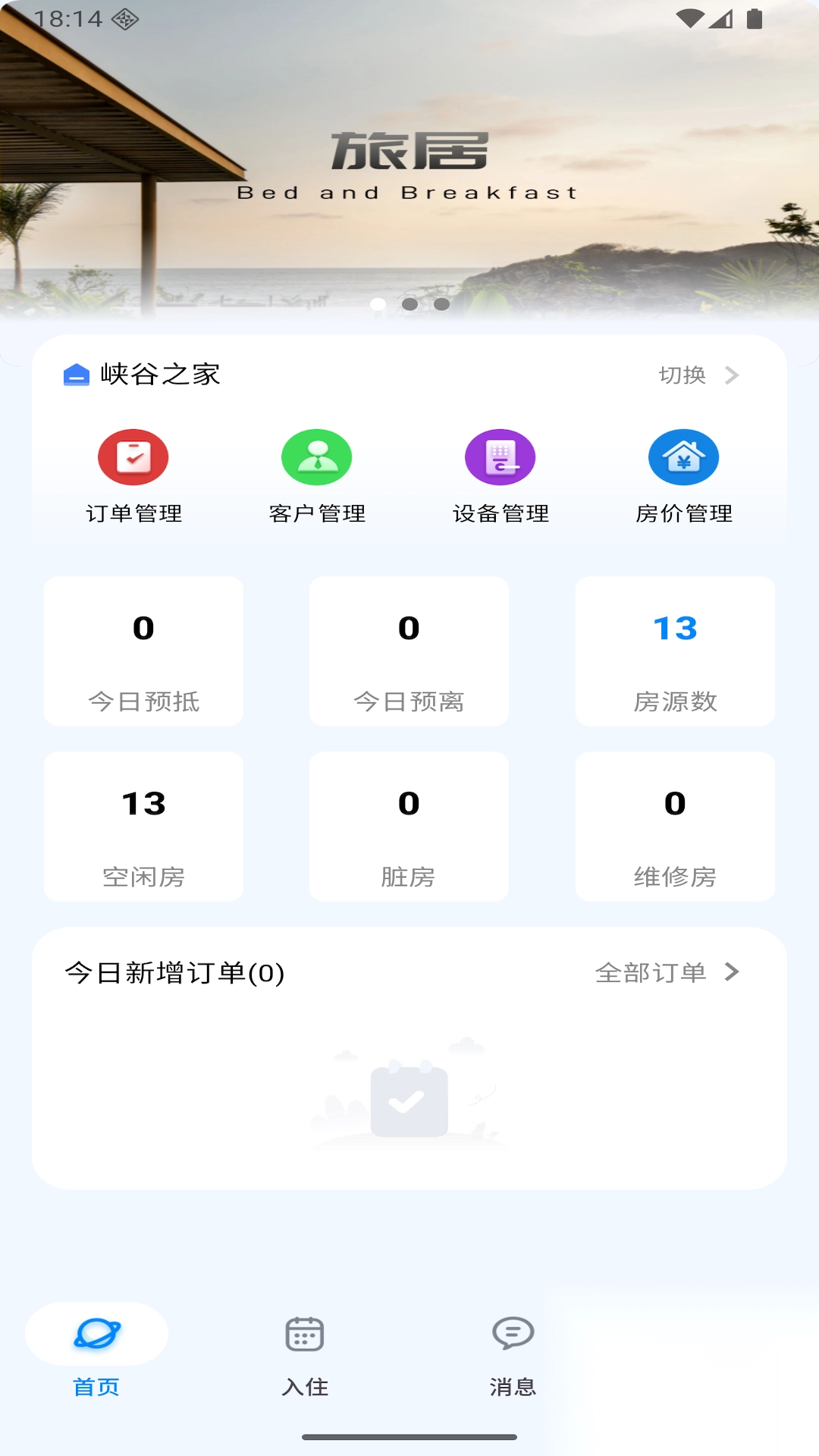Screen dimensions: 819x1456
Task: Click the 全部订单 all orders link
Action: tap(653, 972)
